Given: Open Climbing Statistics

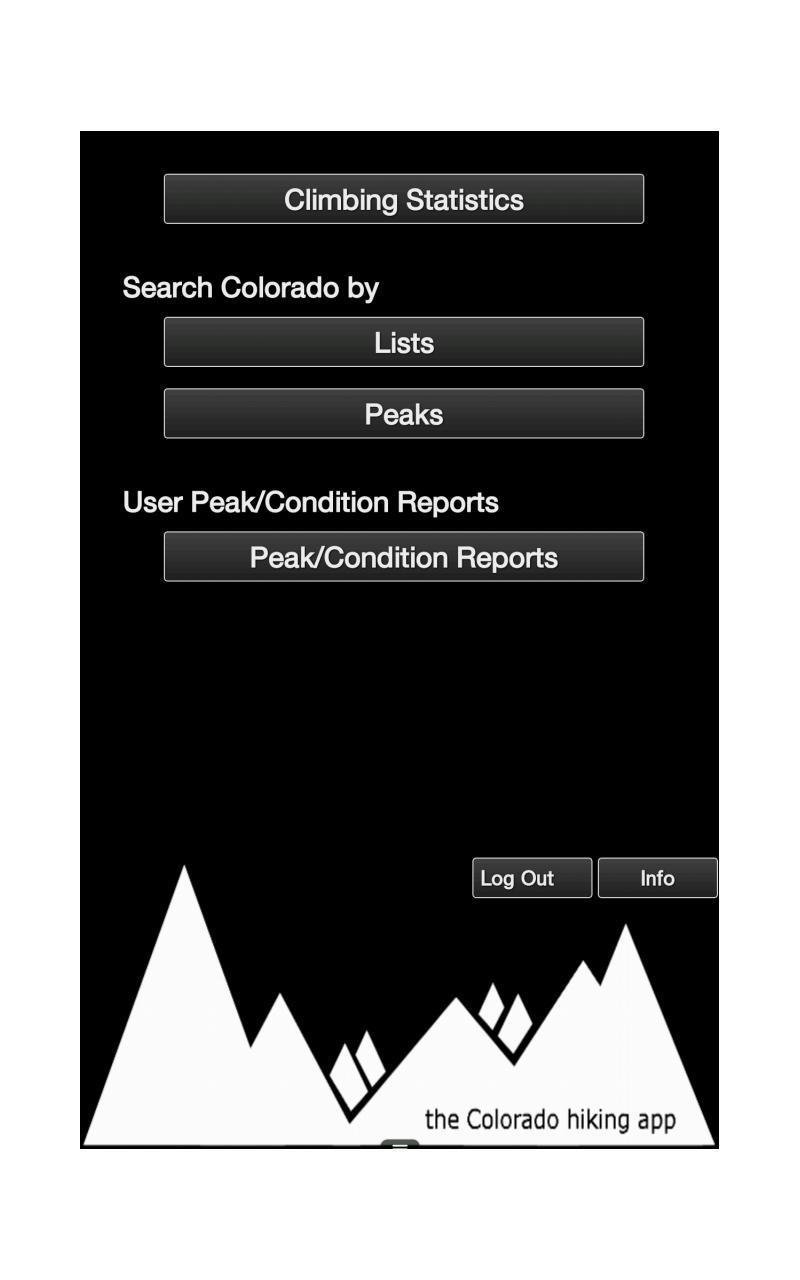Looking at the screenshot, I should [x=403, y=199].
